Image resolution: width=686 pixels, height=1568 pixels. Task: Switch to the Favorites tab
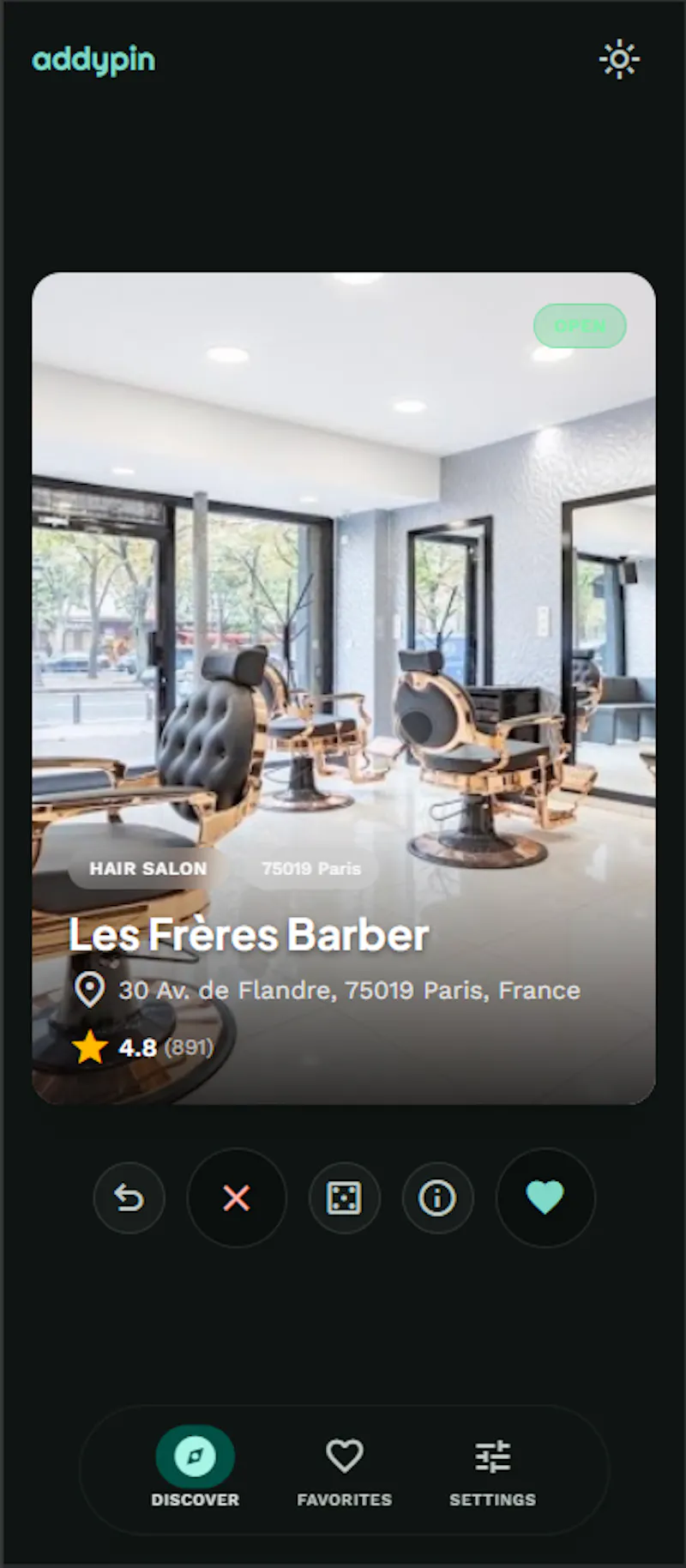(345, 1472)
